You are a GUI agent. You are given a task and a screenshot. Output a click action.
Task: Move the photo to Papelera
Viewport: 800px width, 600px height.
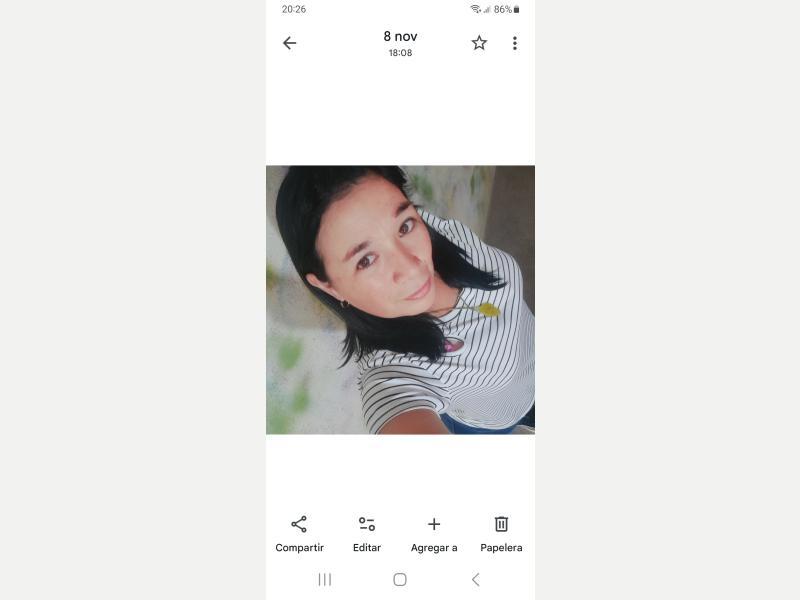[501, 532]
